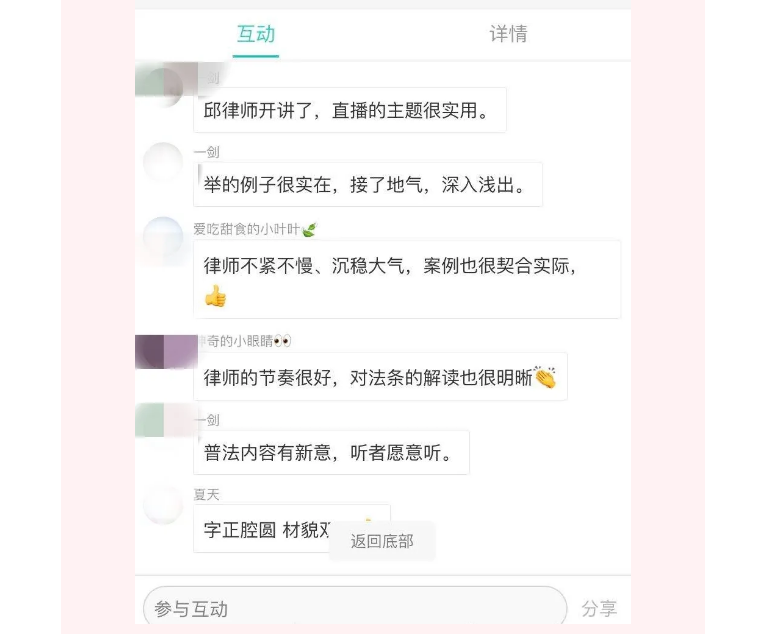
Task: Switch to the 互动 tab
Action: pyautogui.click(x=256, y=34)
